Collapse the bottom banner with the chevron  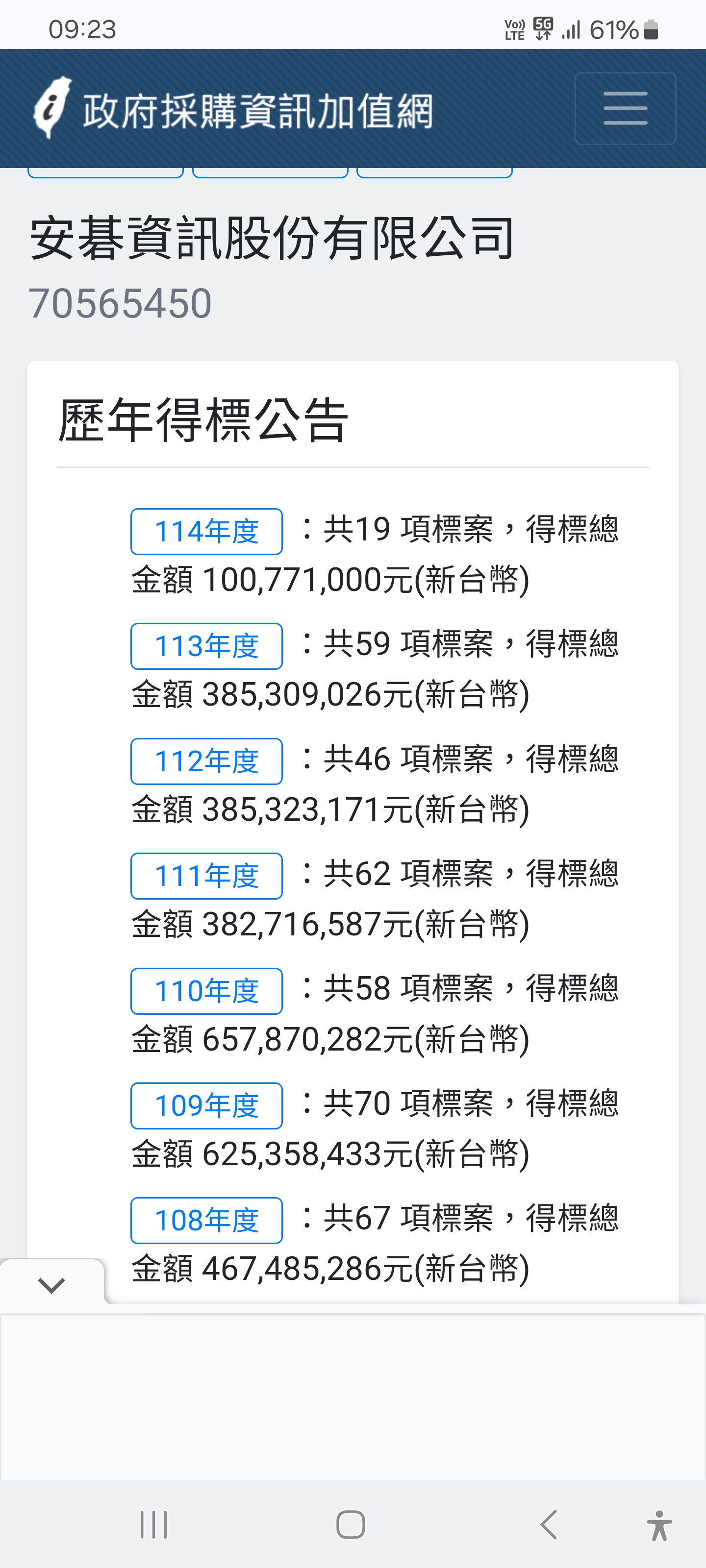51,1285
